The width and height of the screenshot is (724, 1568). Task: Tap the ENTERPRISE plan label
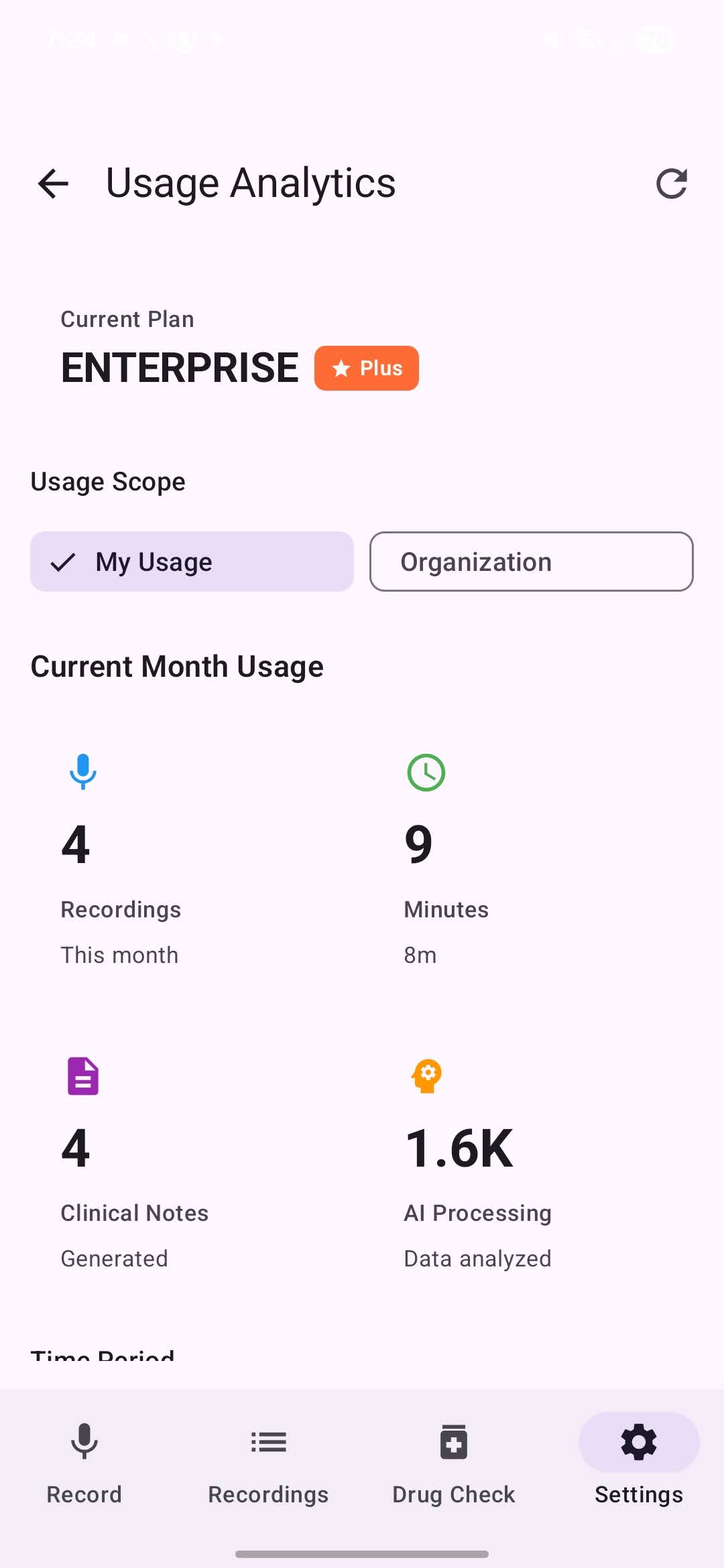point(179,368)
